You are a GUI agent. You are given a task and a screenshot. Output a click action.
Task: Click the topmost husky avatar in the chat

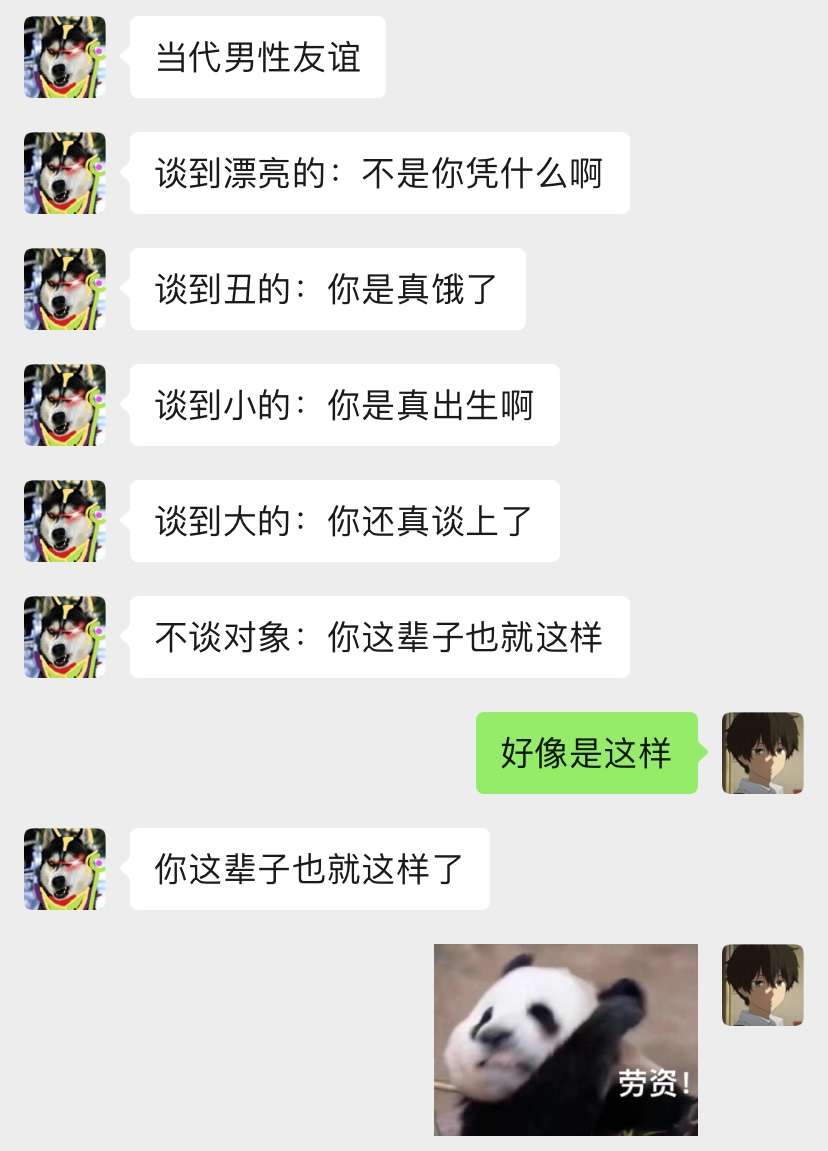coord(64,58)
